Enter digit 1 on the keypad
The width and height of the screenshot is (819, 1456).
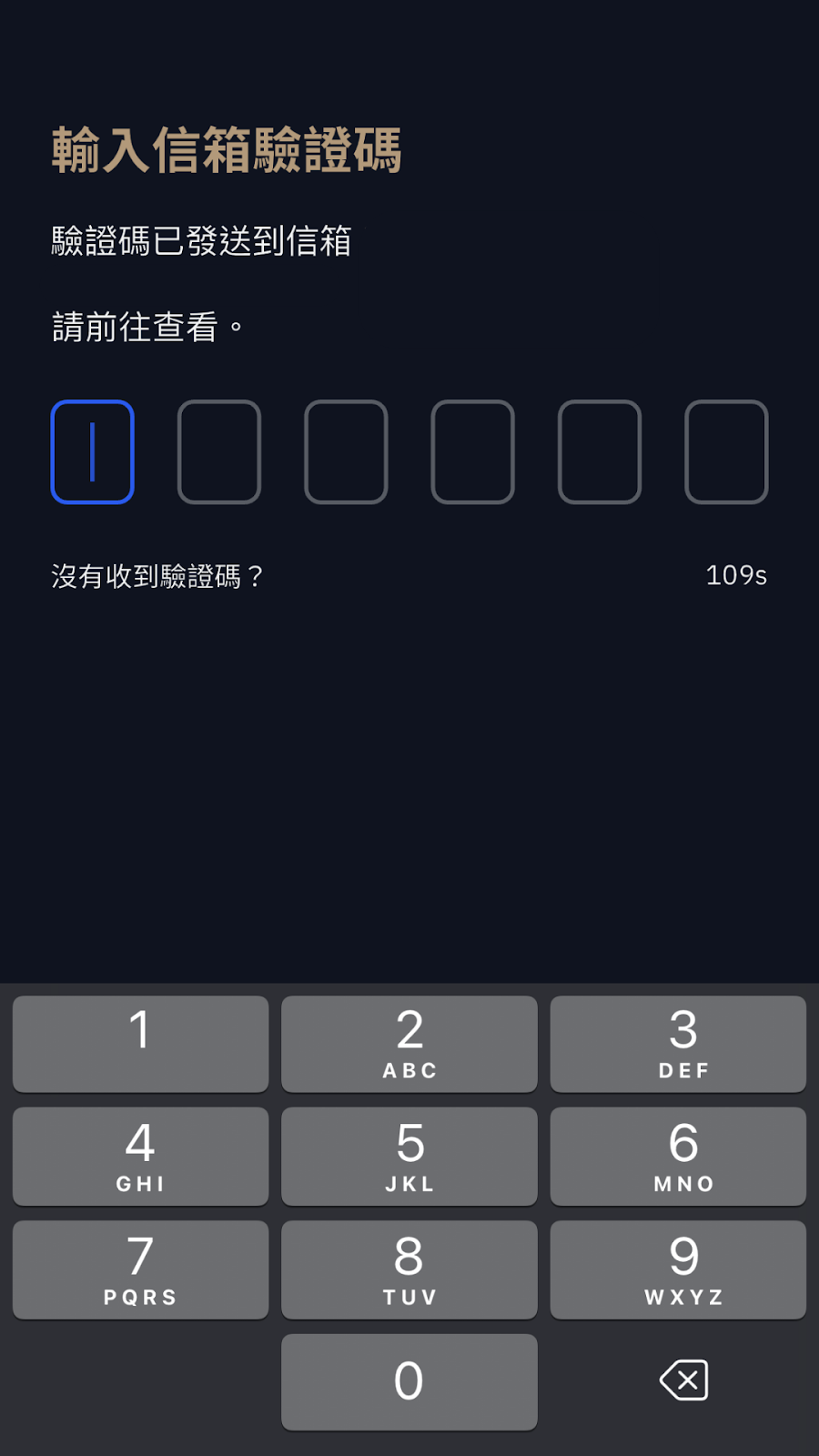(140, 1044)
